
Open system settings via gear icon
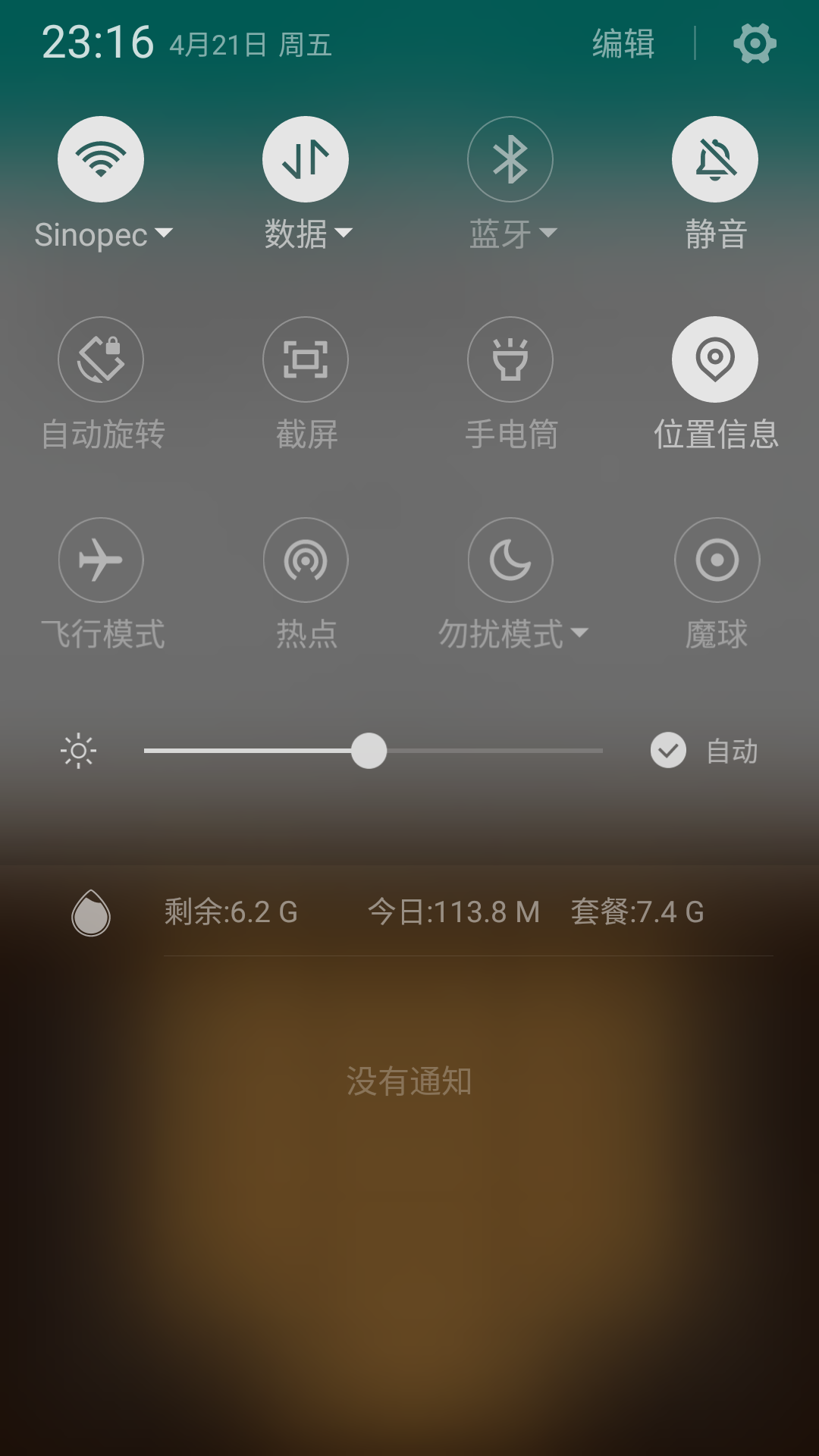pyautogui.click(x=755, y=43)
